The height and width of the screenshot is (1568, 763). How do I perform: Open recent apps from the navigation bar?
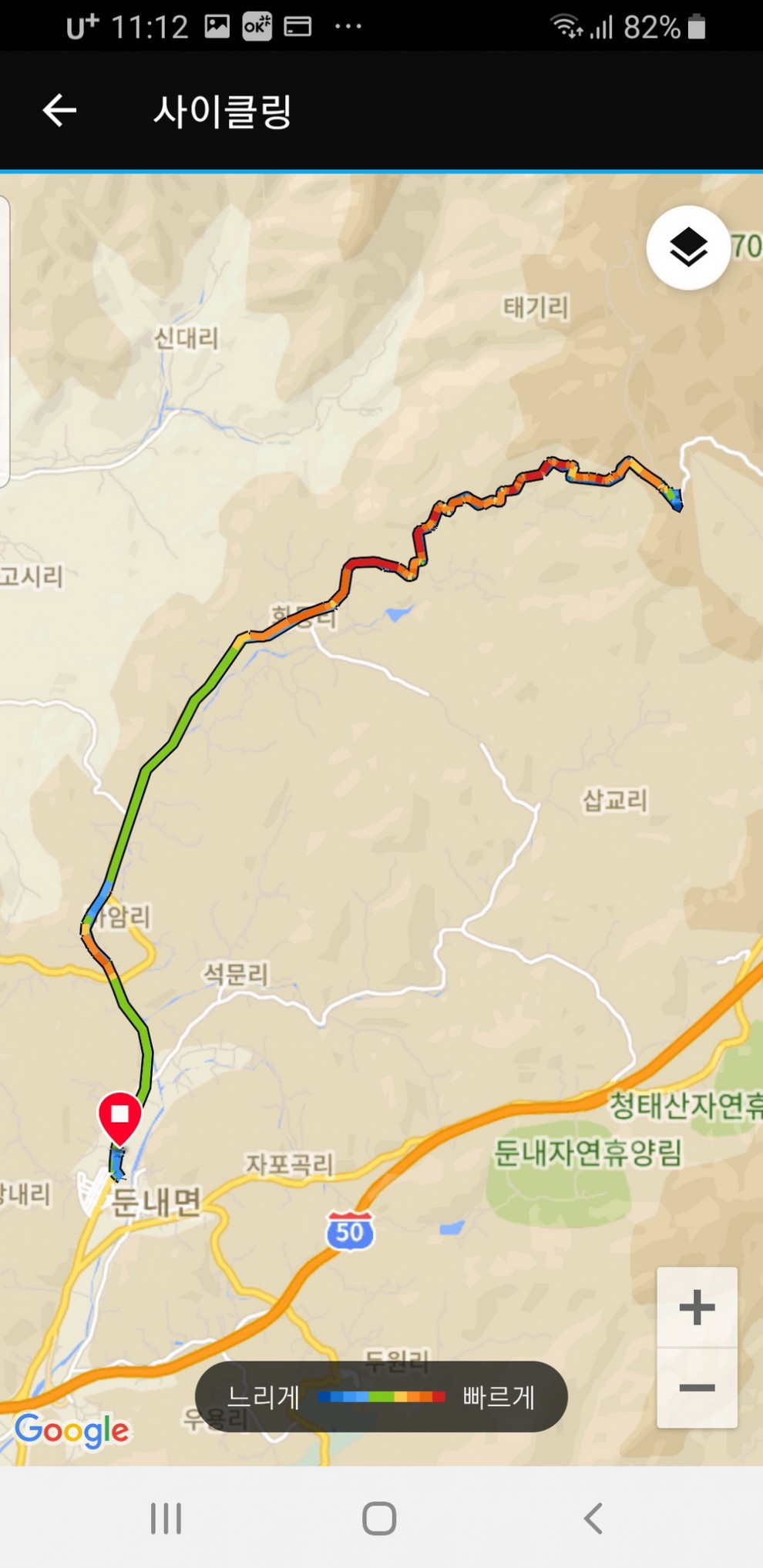(x=166, y=1519)
